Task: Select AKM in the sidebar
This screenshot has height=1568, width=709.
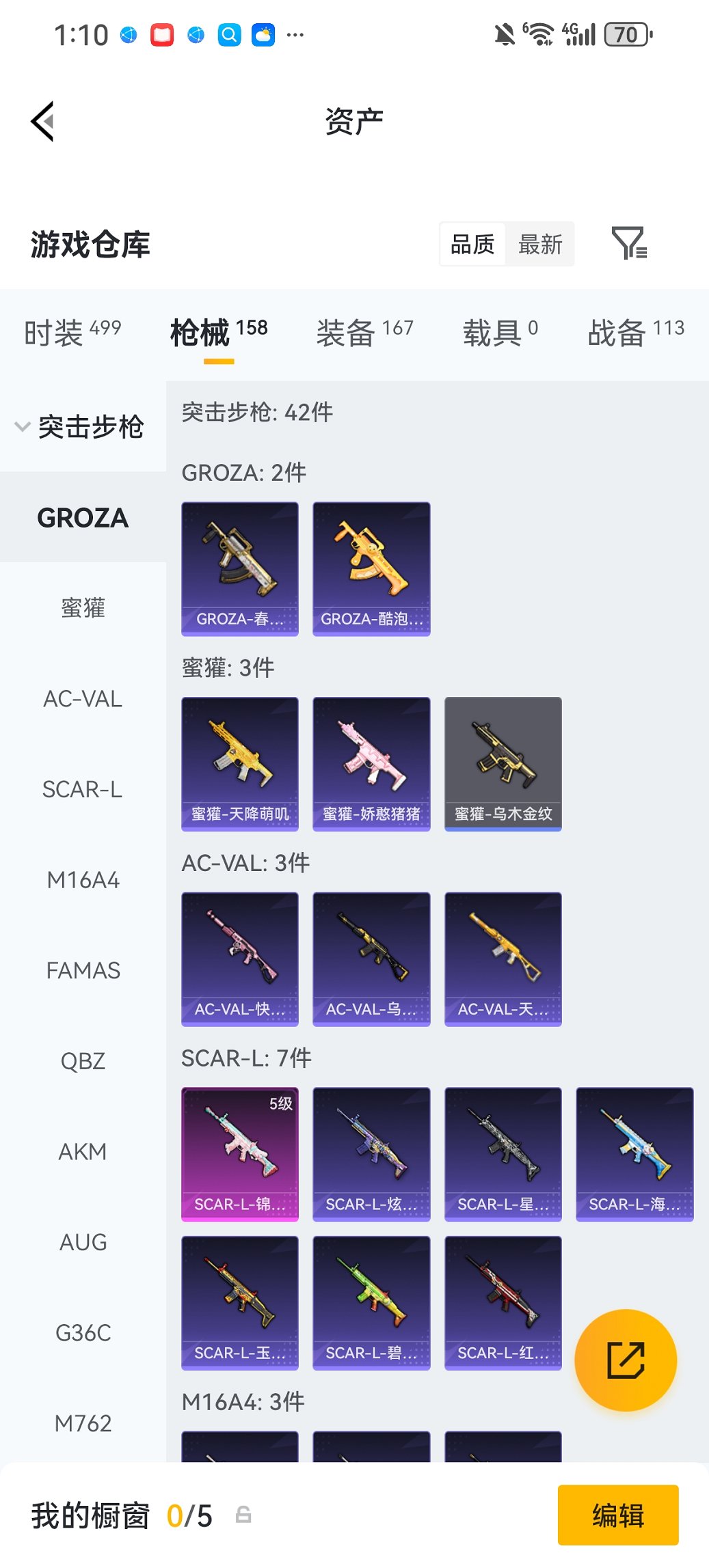Action: [x=83, y=1151]
